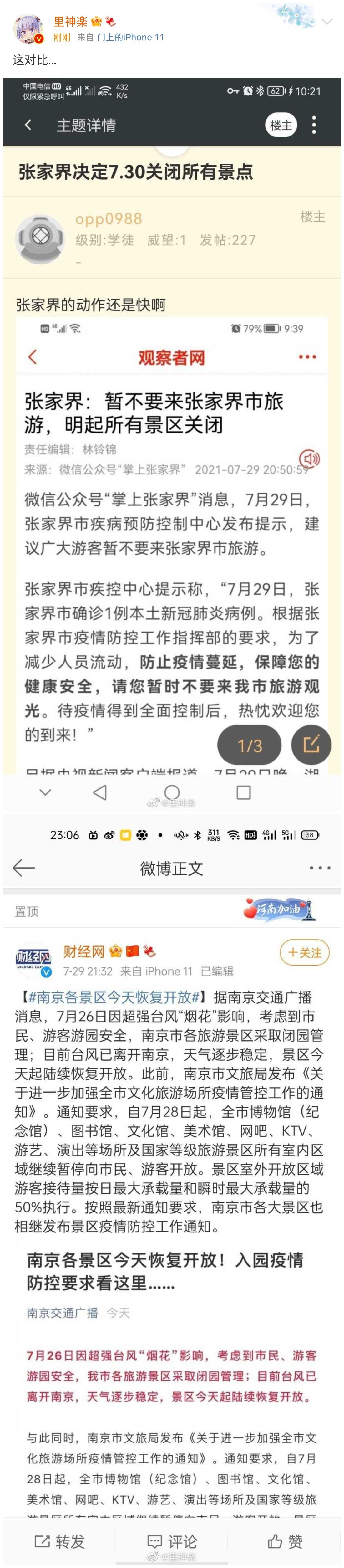
Task: Open 里神乐's profile avatar
Action: [28, 28]
